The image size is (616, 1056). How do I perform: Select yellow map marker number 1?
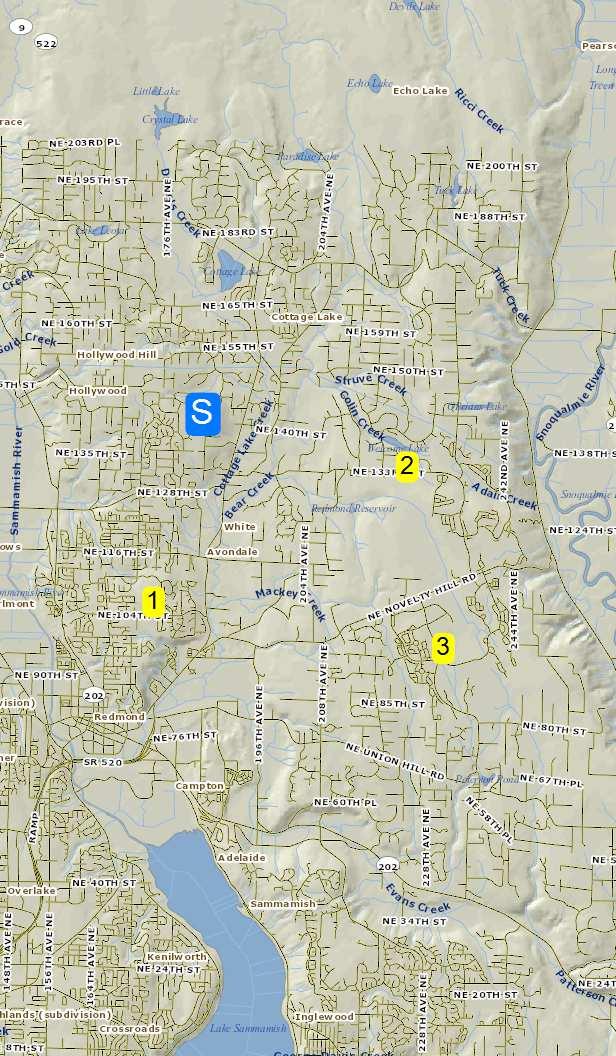[x=152, y=601]
